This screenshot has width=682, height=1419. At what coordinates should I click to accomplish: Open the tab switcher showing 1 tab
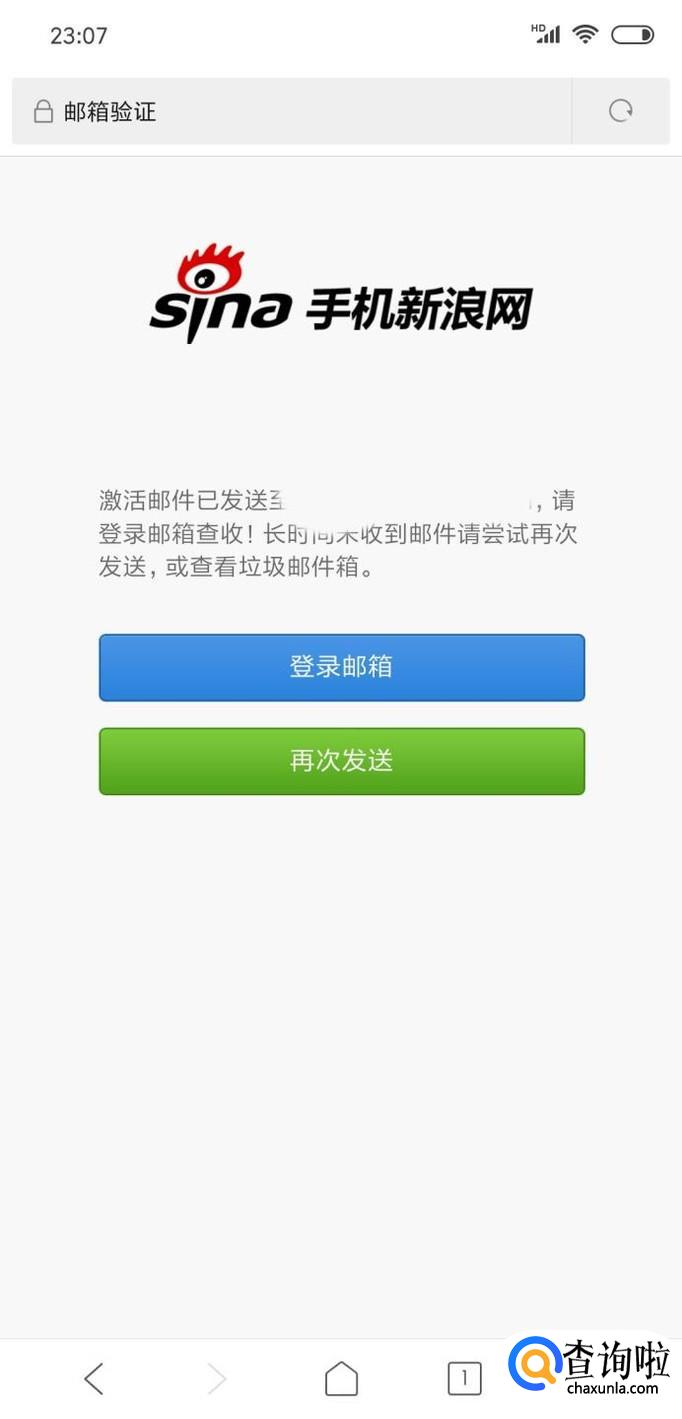[x=463, y=1379]
